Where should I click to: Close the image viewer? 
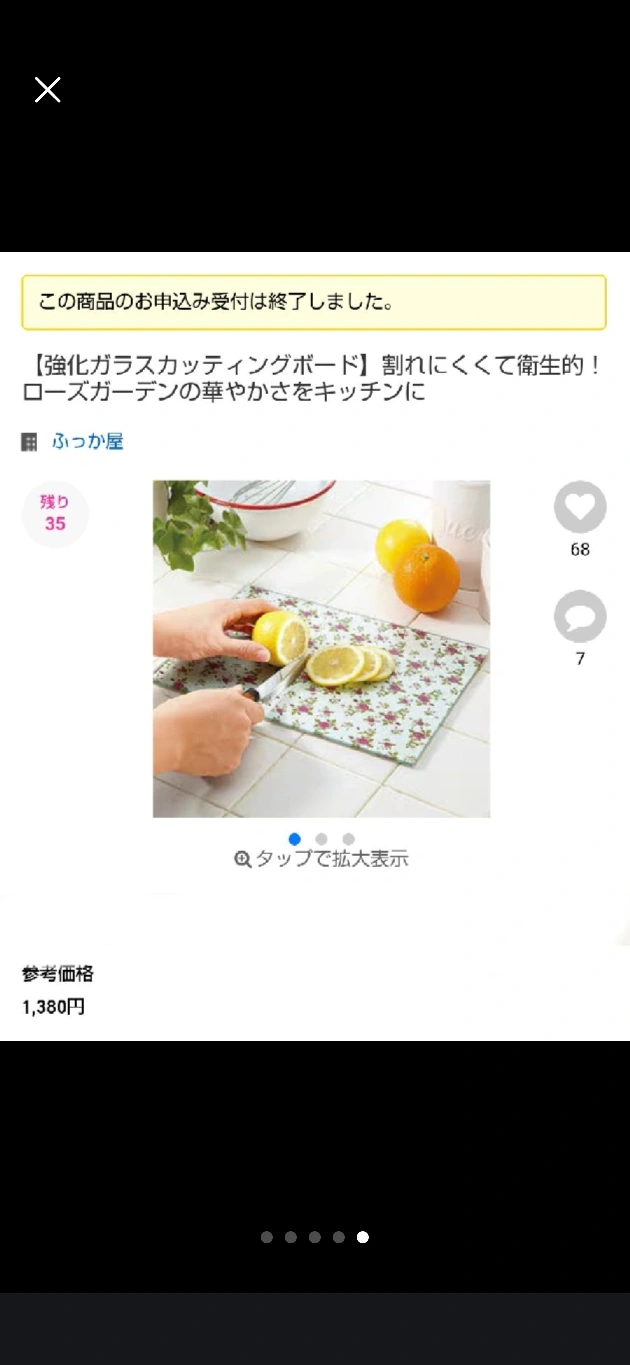(x=47, y=90)
